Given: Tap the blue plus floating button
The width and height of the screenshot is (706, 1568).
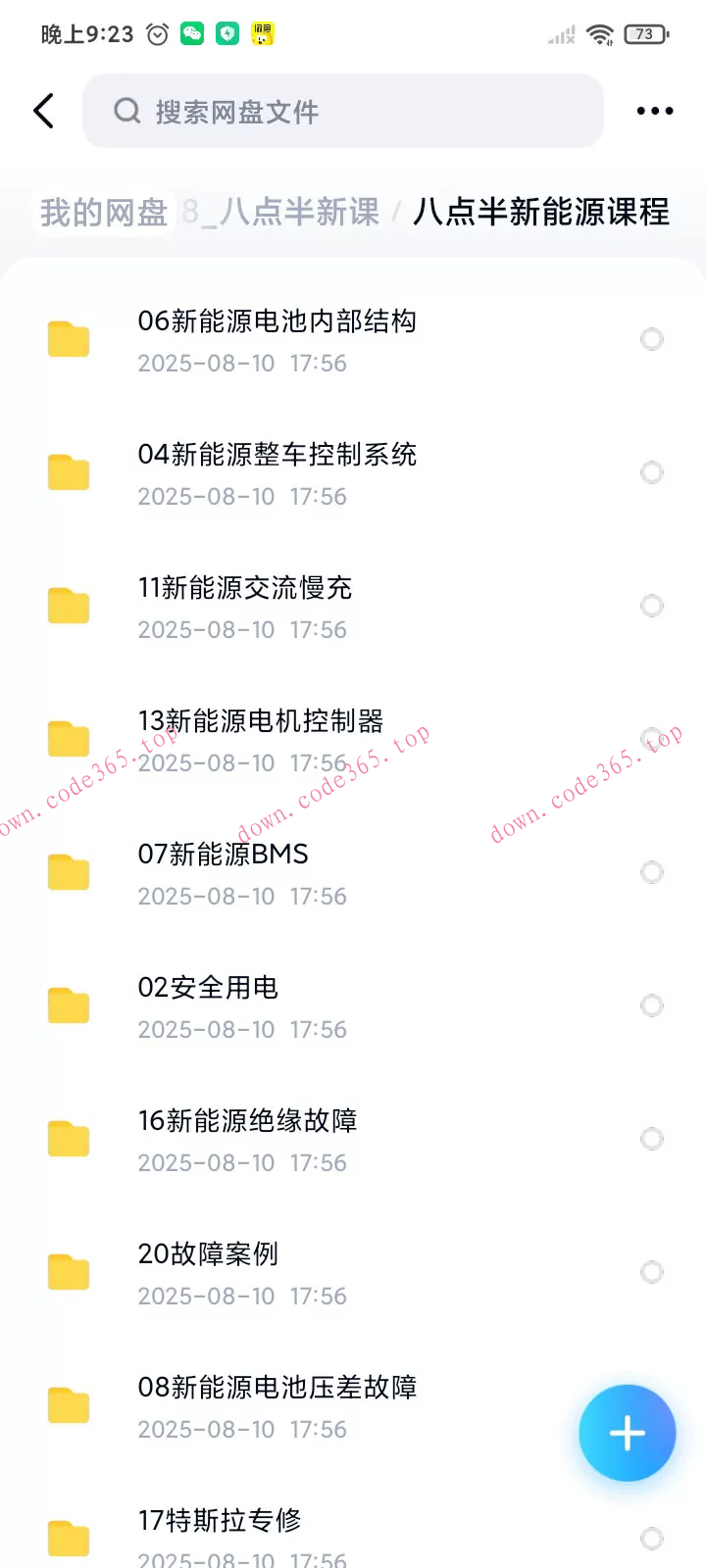Looking at the screenshot, I should (x=626, y=1432).
